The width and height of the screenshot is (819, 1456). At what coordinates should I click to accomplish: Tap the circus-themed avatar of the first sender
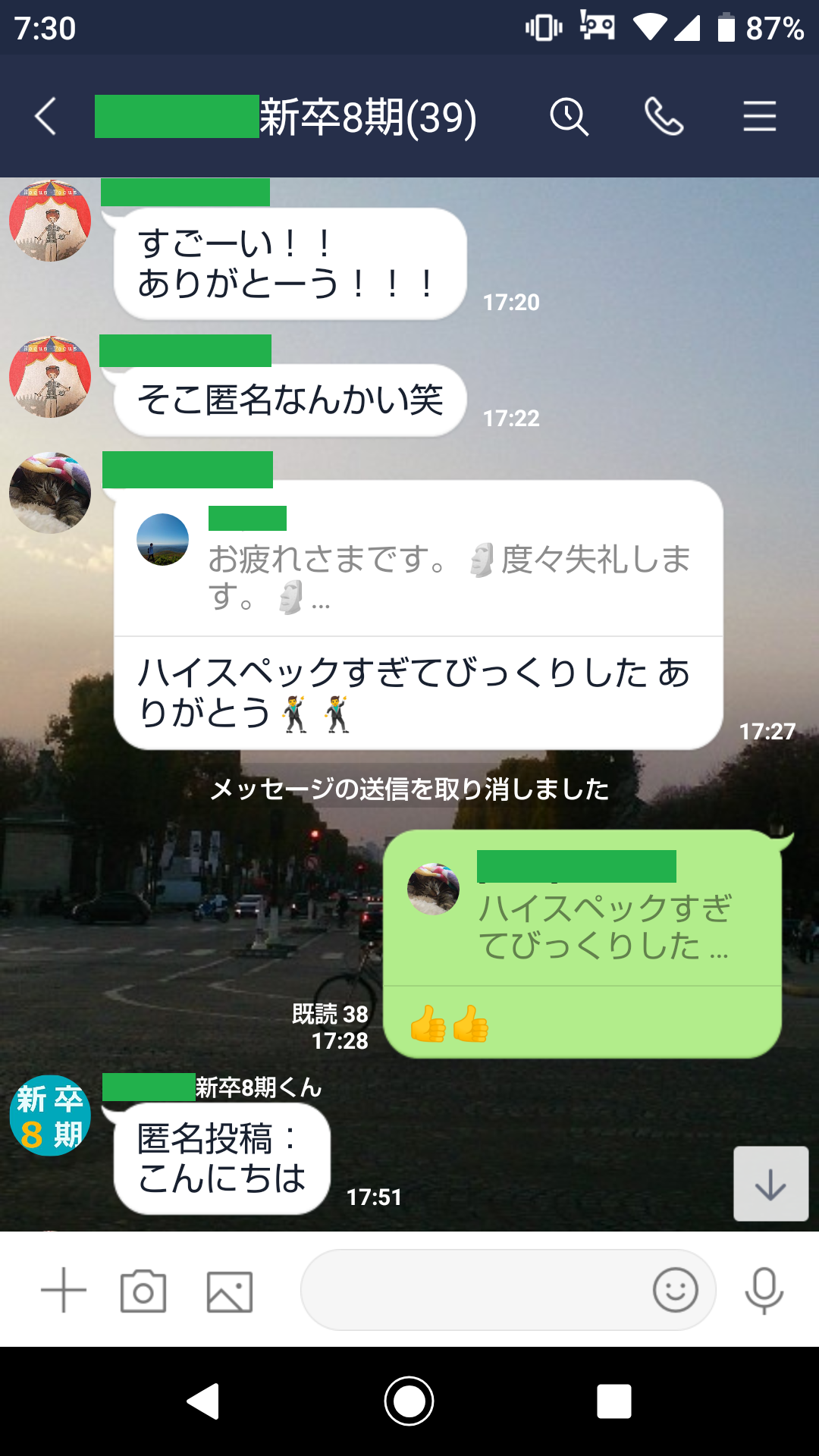50,220
